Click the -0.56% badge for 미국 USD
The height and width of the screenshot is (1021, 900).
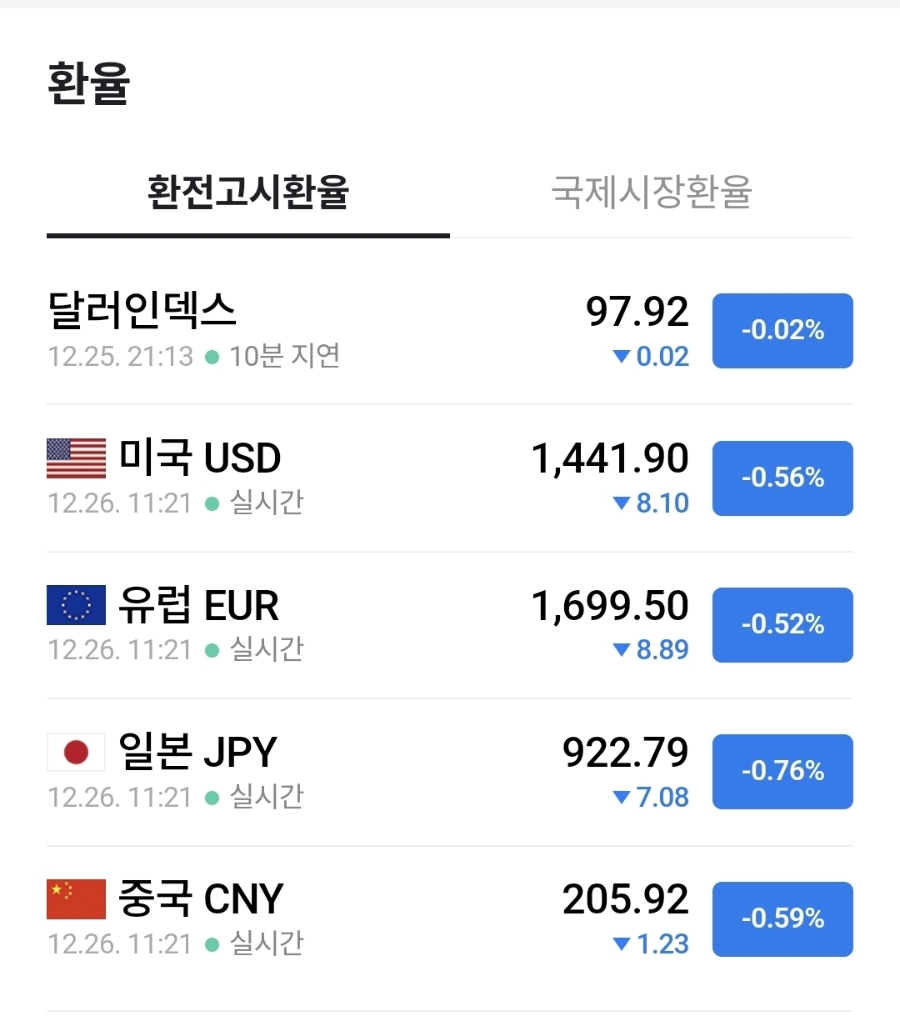coord(783,478)
